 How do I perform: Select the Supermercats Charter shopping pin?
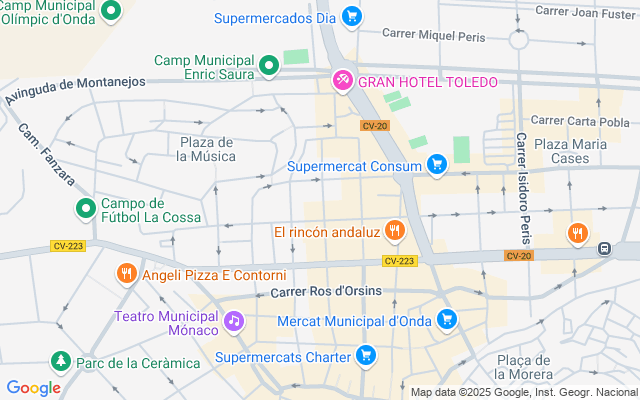tap(366, 355)
